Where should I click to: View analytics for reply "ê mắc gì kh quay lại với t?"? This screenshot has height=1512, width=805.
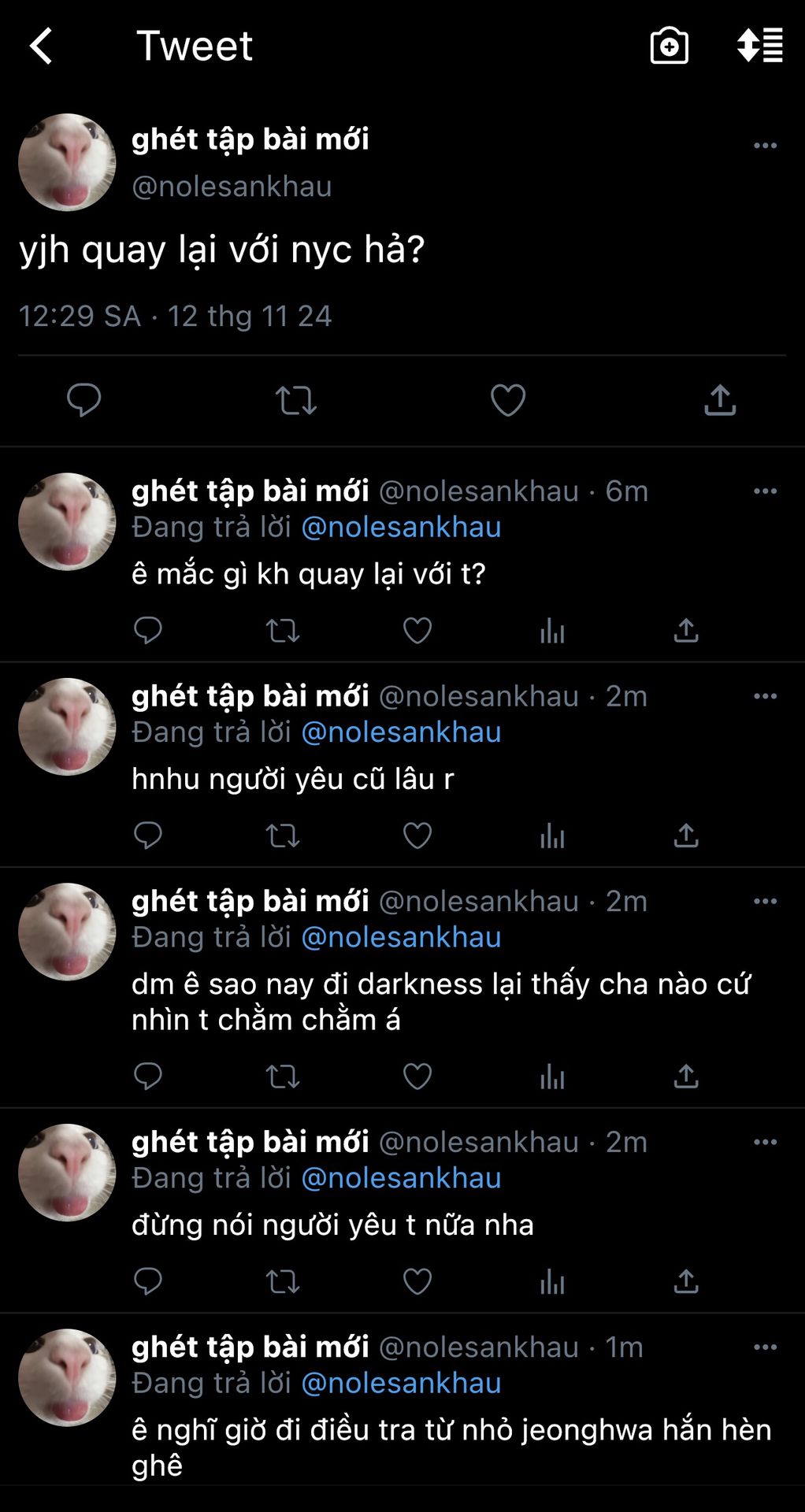tap(552, 631)
